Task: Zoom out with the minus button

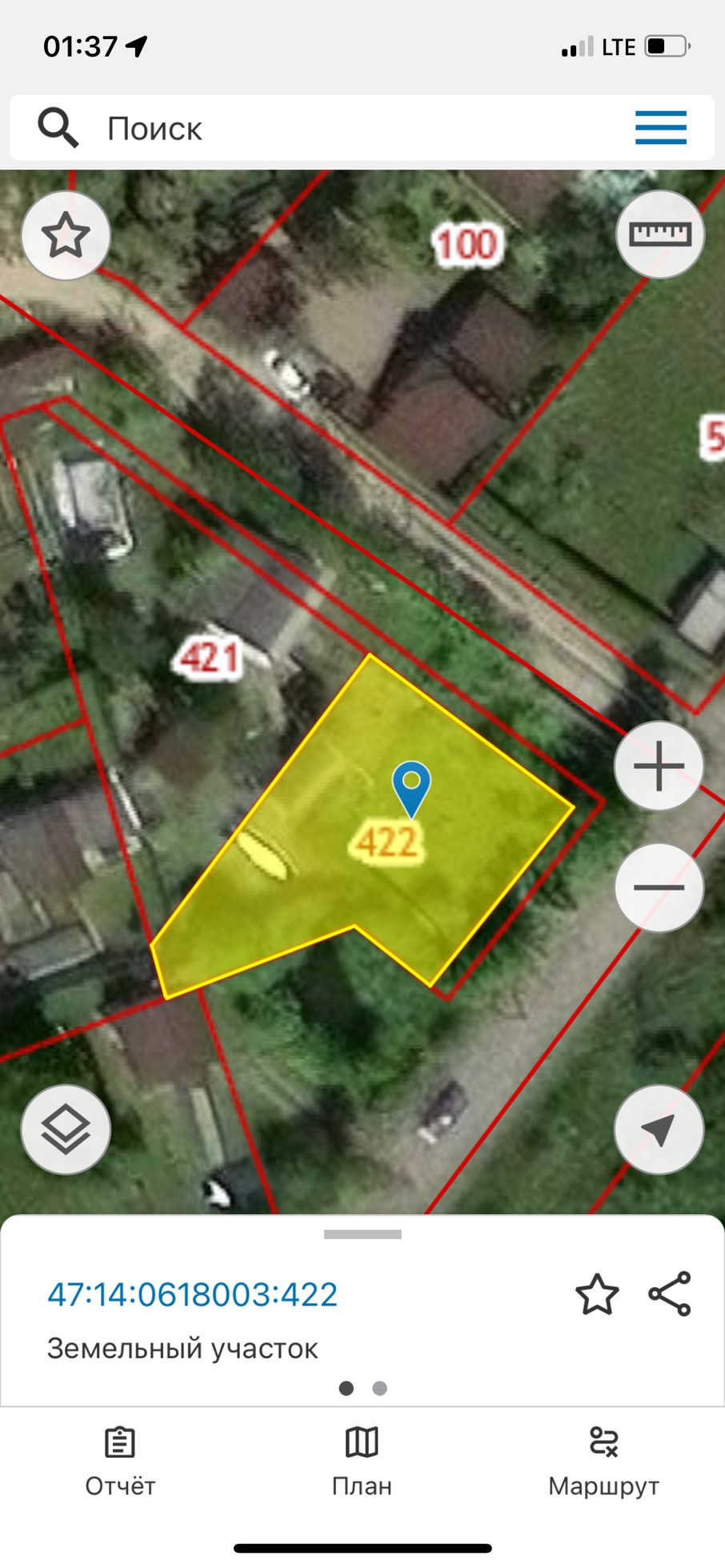Action: coord(659,888)
